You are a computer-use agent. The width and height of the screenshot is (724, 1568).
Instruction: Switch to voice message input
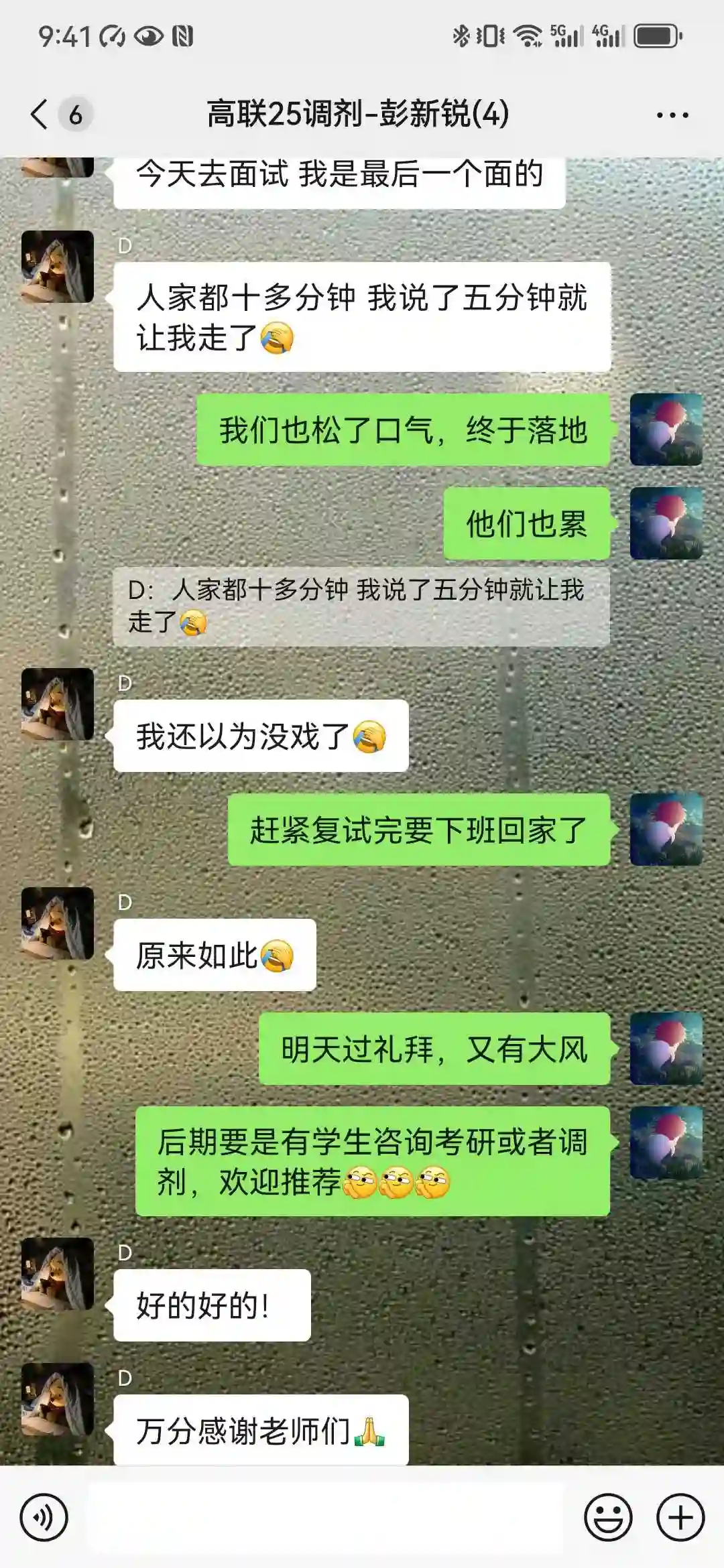pyautogui.click(x=44, y=1518)
